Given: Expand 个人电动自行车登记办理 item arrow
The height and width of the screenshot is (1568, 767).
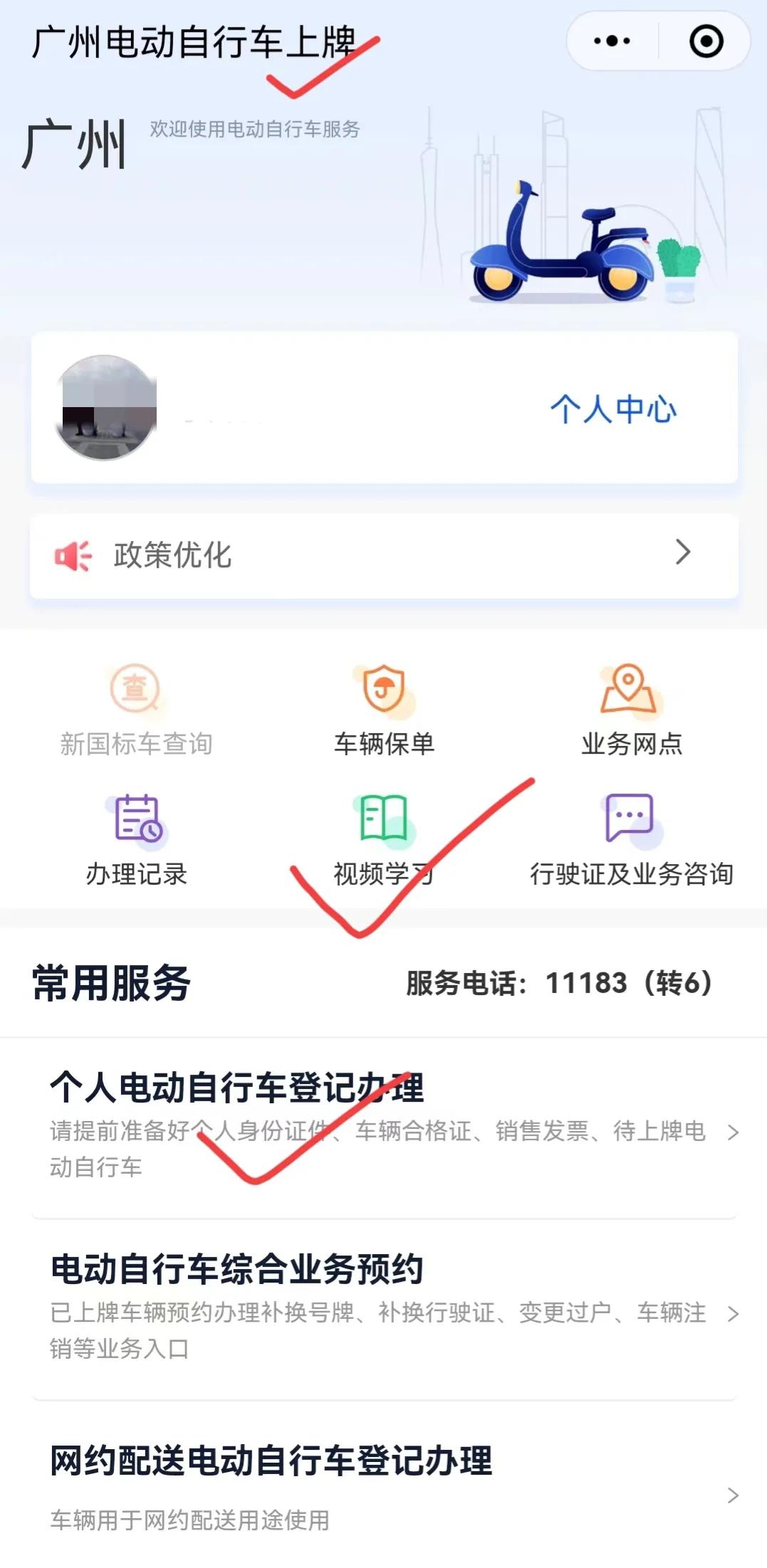Looking at the screenshot, I should point(734,1132).
